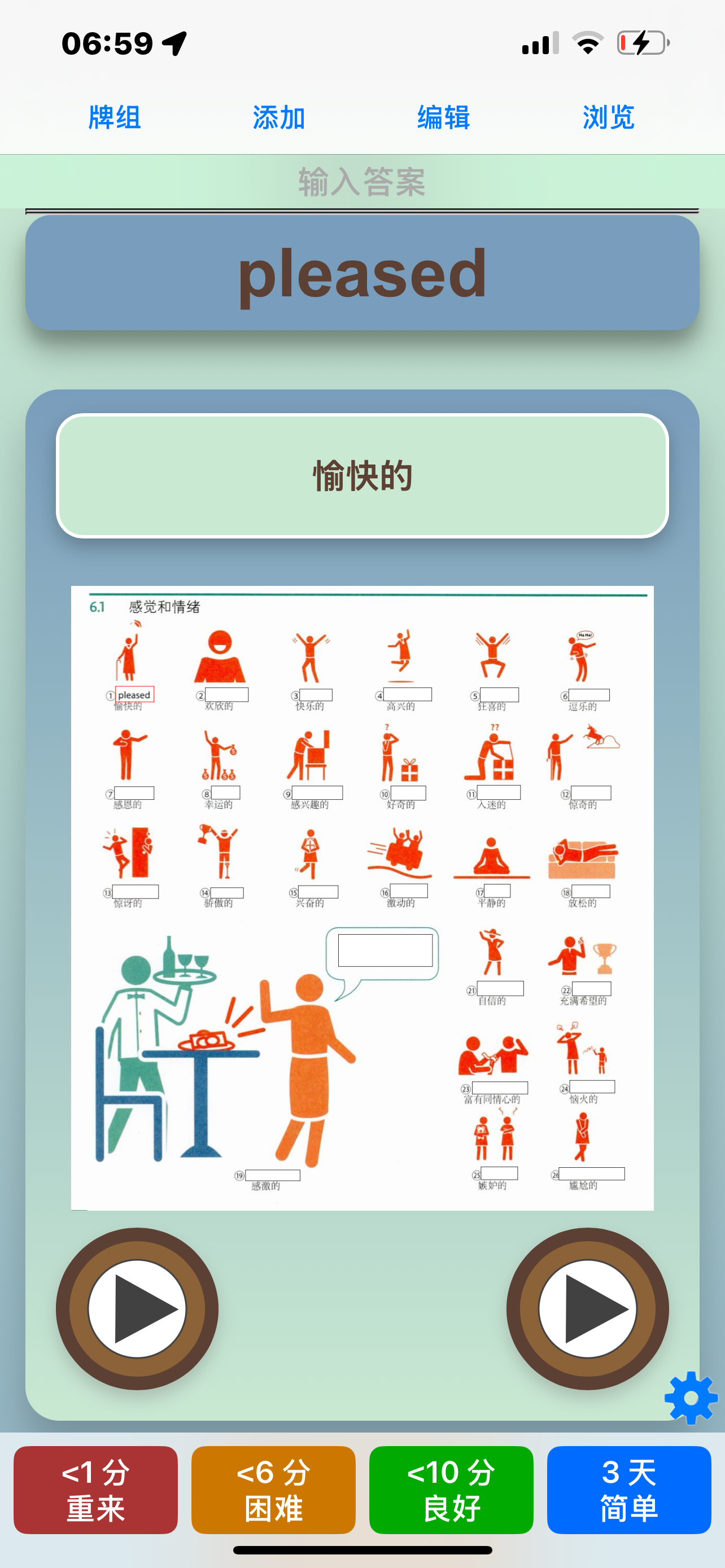Rate the card 困难 (hard)
Image resolution: width=725 pixels, height=1568 pixels.
[x=273, y=1490]
